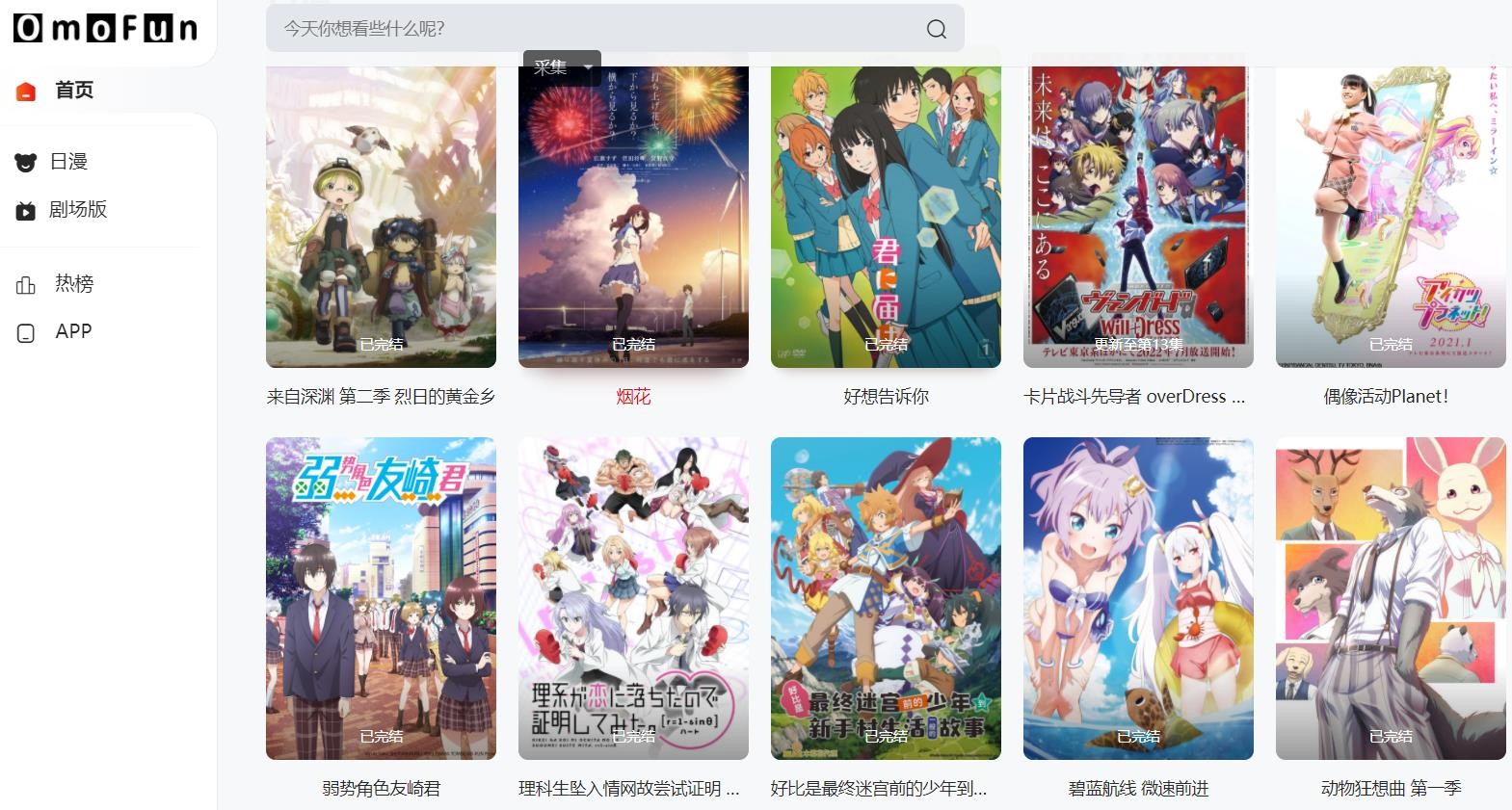
Task: Open the 弱势角色友崎君 card
Action: 381,597
